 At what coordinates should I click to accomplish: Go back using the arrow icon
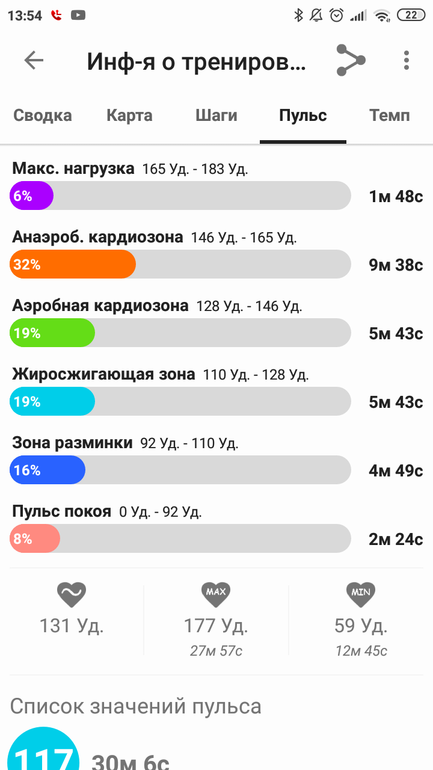click(34, 60)
